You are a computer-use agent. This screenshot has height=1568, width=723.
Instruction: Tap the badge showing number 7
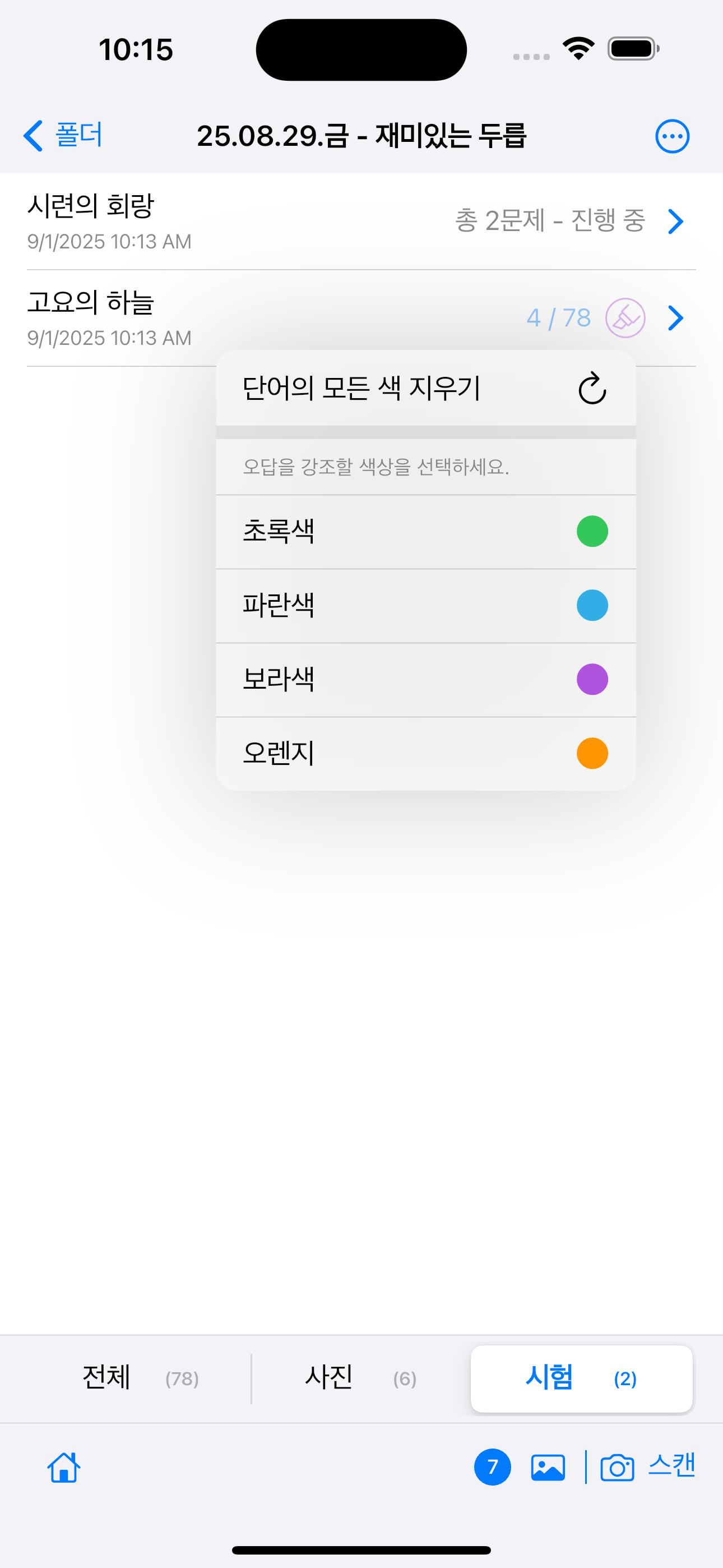pos(492,1467)
